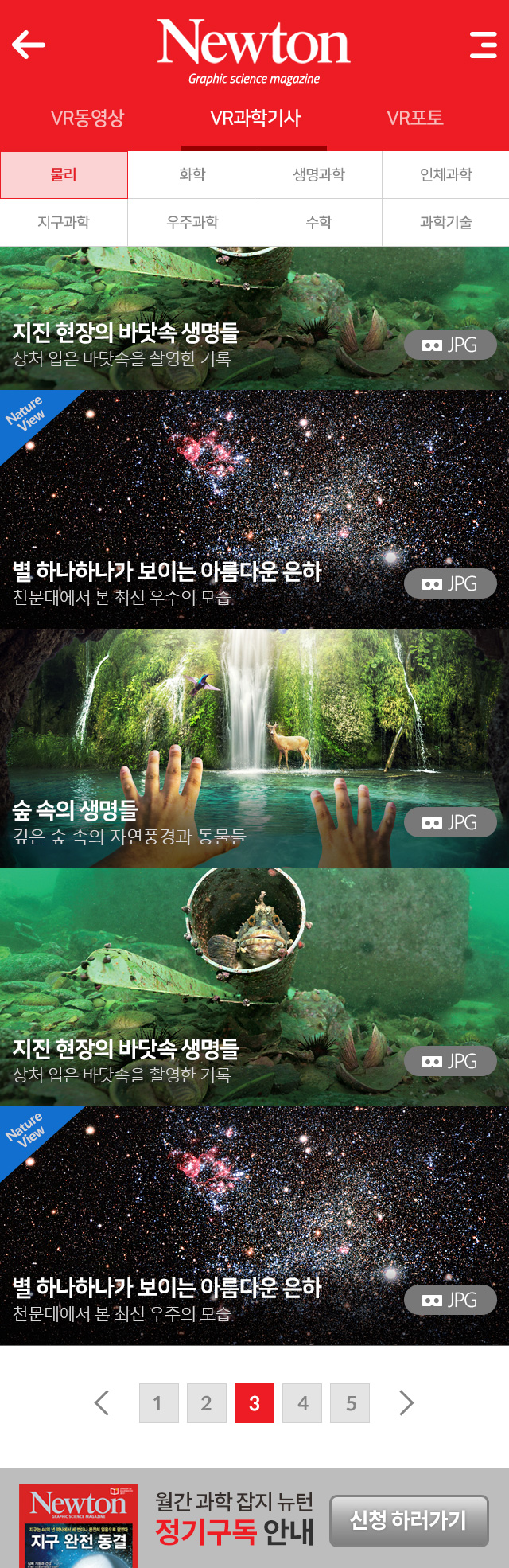Switch to the VR포토 tab
This screenshot has width=509, height=1568.
coord(414,119)
